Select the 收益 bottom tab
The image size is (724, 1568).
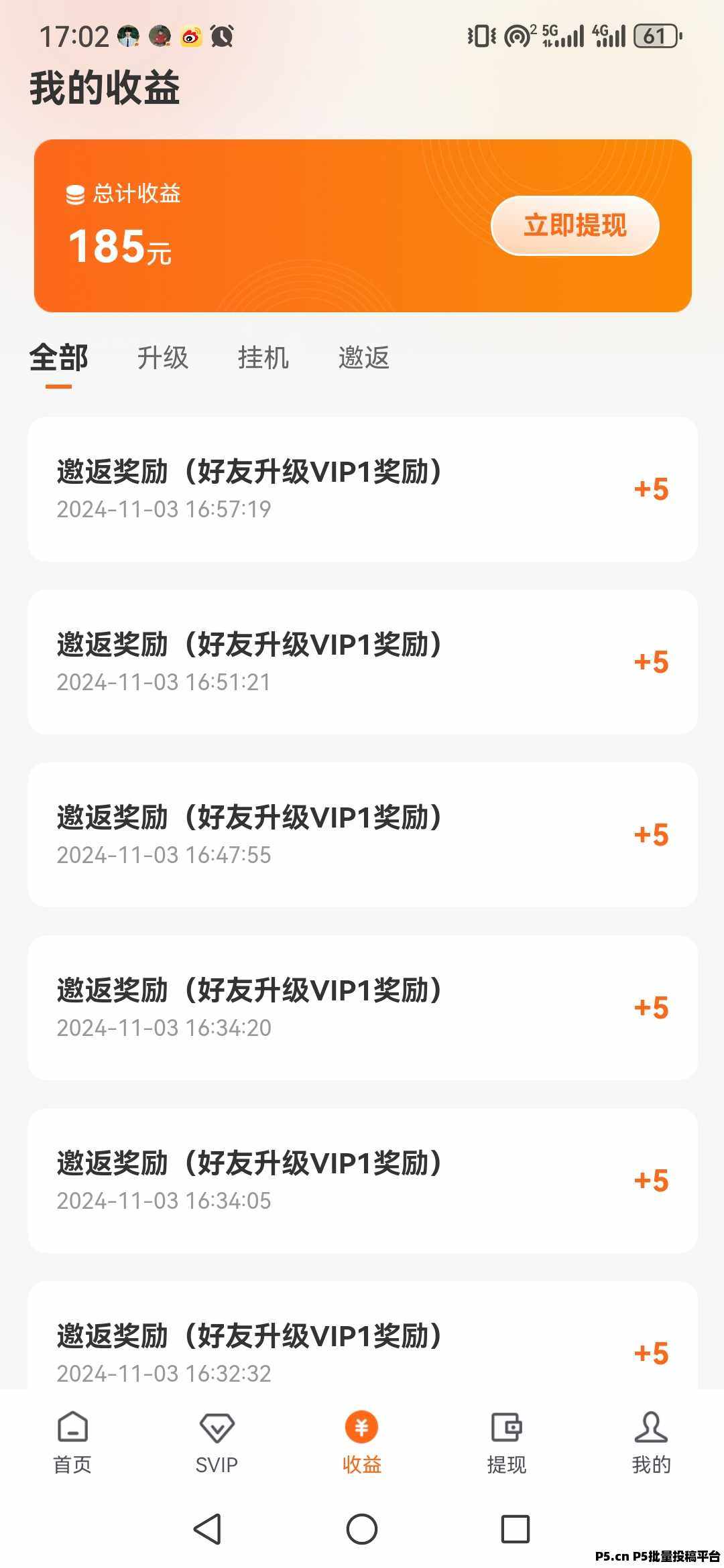362,1443
